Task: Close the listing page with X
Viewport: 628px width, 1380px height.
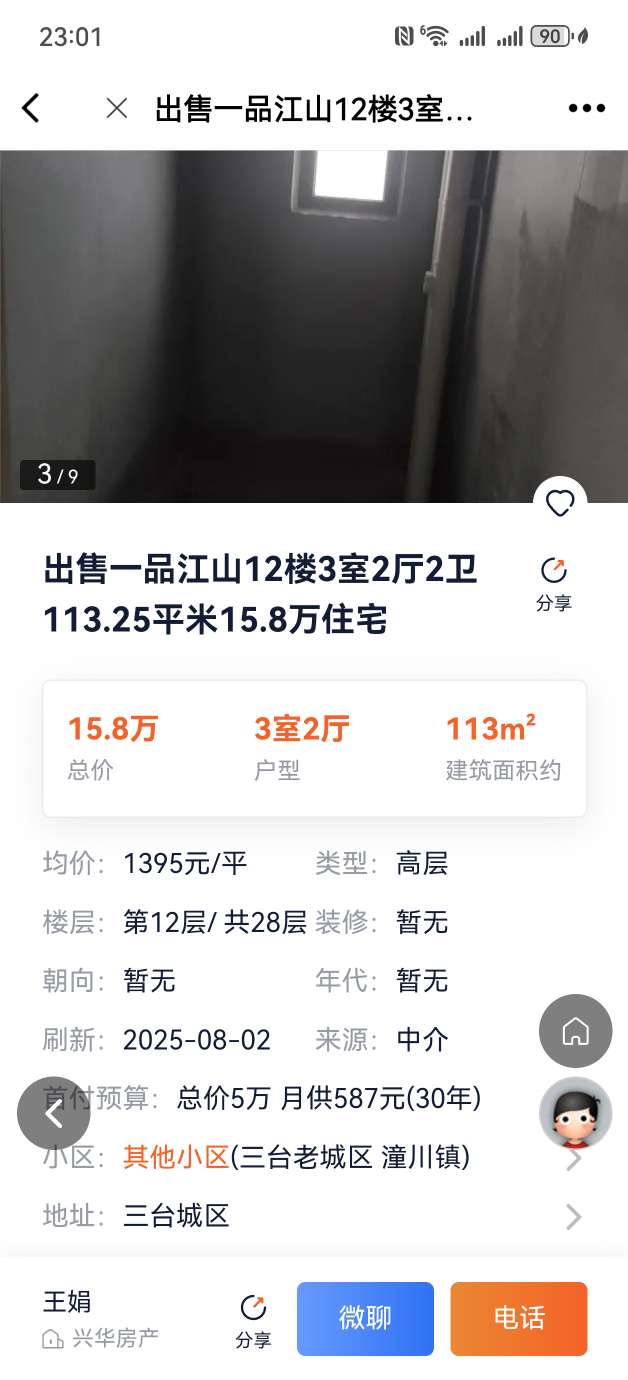Action: pyautogui.click(x=117, y=108)
